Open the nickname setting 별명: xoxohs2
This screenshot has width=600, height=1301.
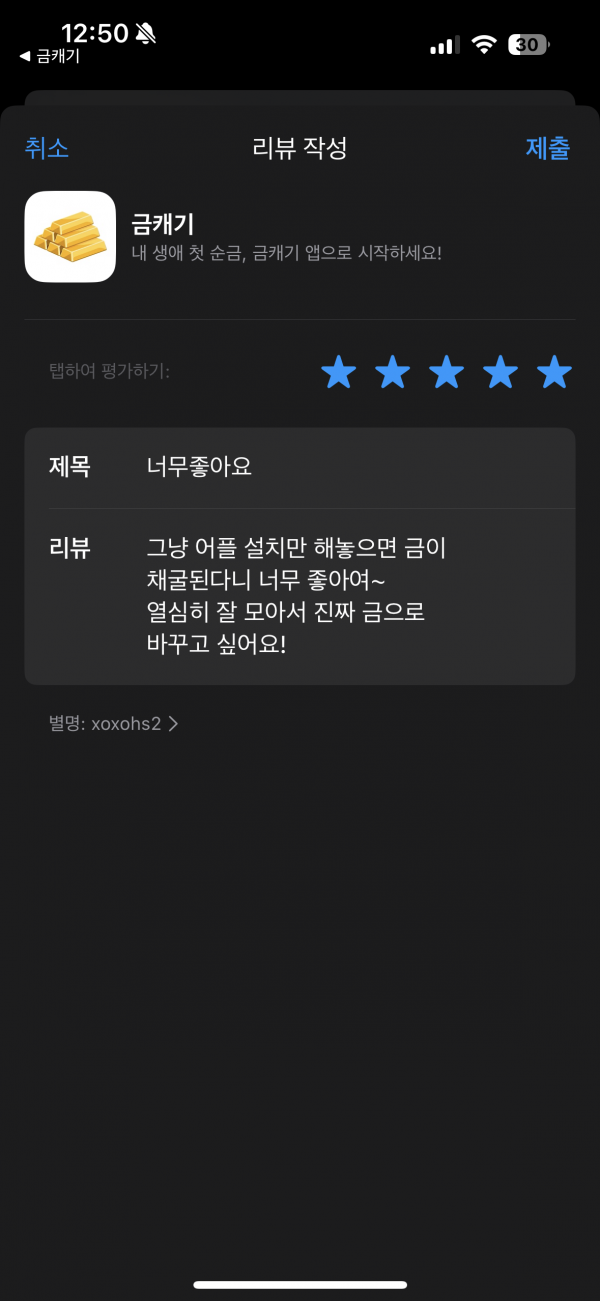(113, 724)
